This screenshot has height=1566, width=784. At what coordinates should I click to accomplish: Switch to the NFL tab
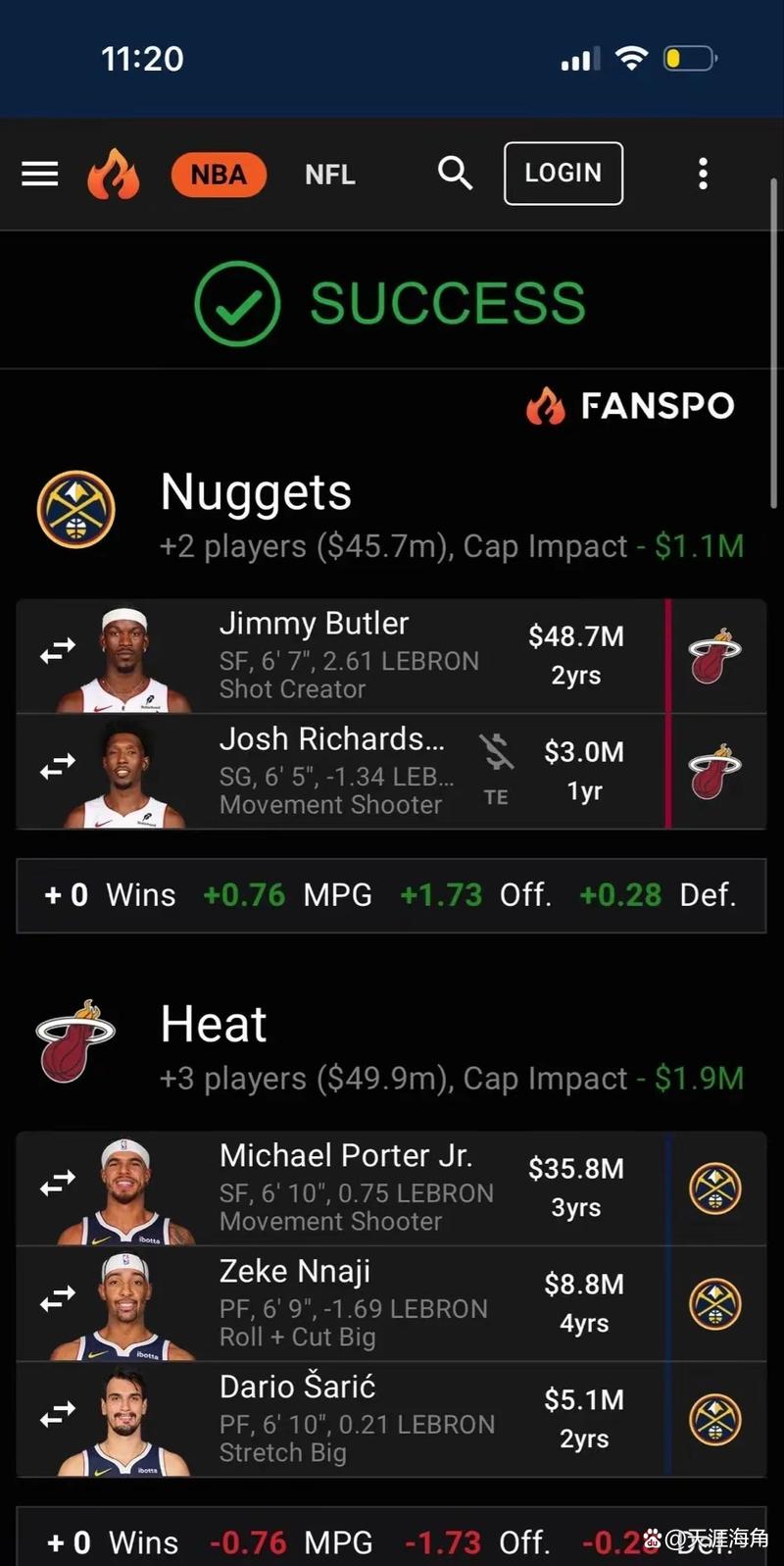point(329,174)
